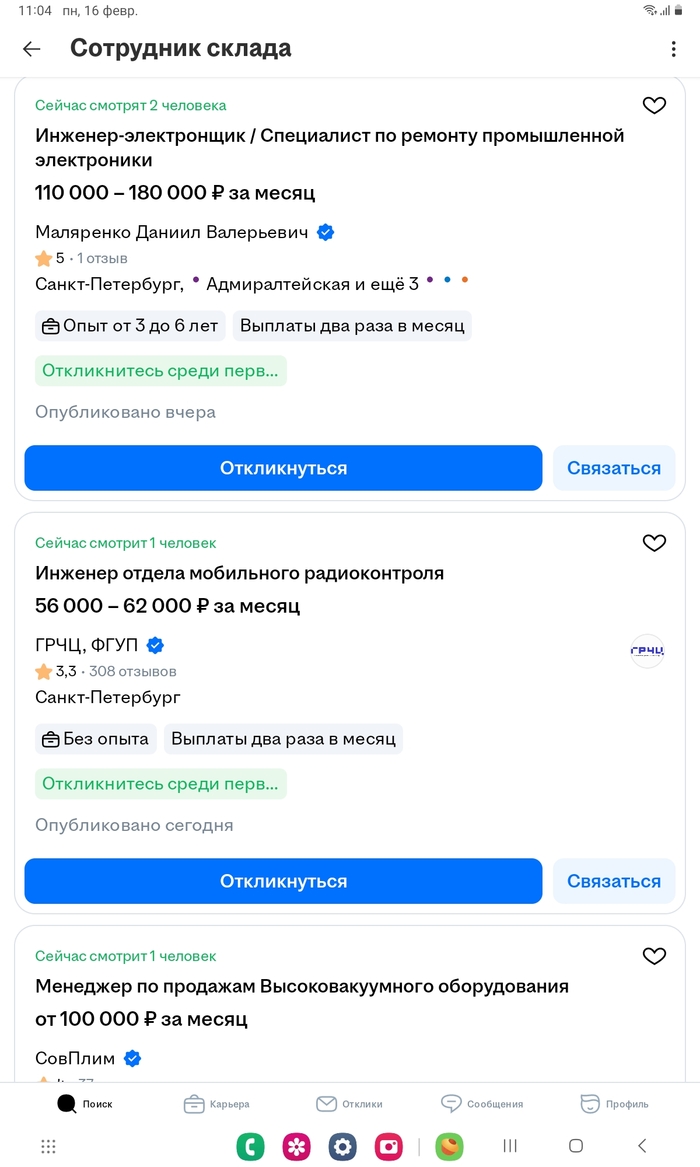Switch to the Профиль tab

(x=614, y=1104)
